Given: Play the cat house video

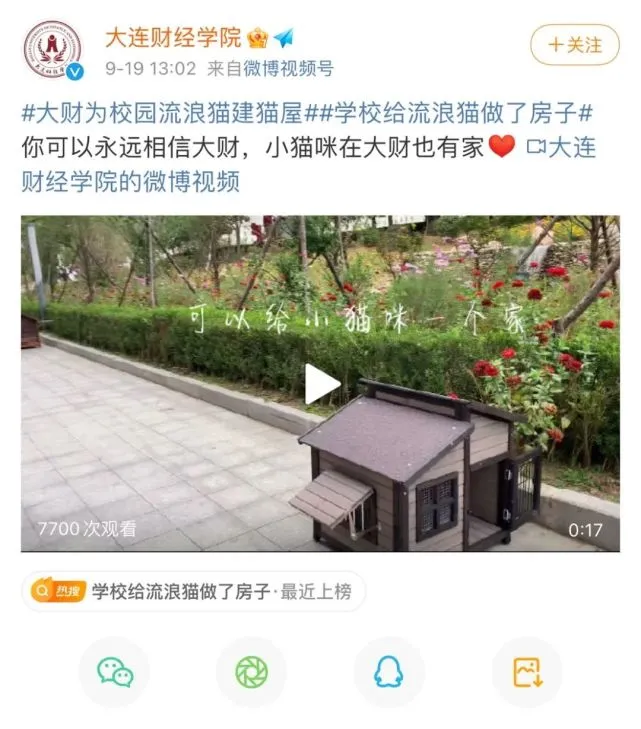Looking at the screenshot, I should pyautogui.click(x=321, y=384).
